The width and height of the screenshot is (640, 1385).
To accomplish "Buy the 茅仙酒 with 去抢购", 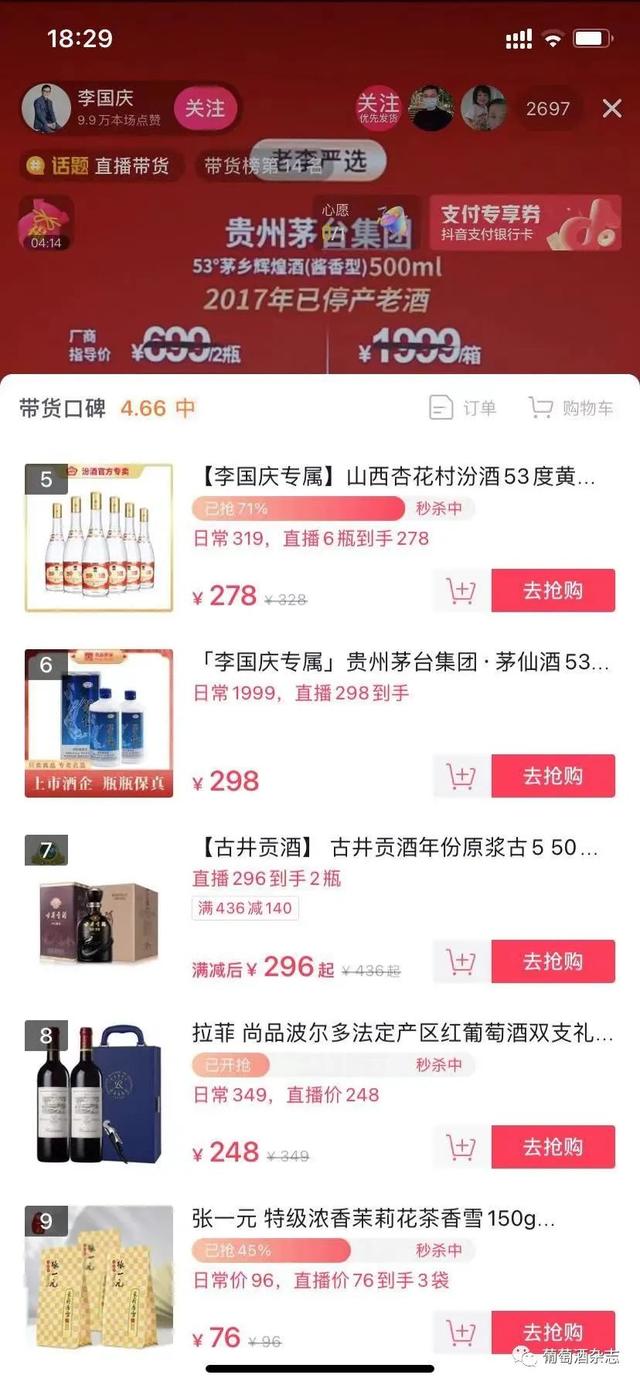I will click(552, 776).
